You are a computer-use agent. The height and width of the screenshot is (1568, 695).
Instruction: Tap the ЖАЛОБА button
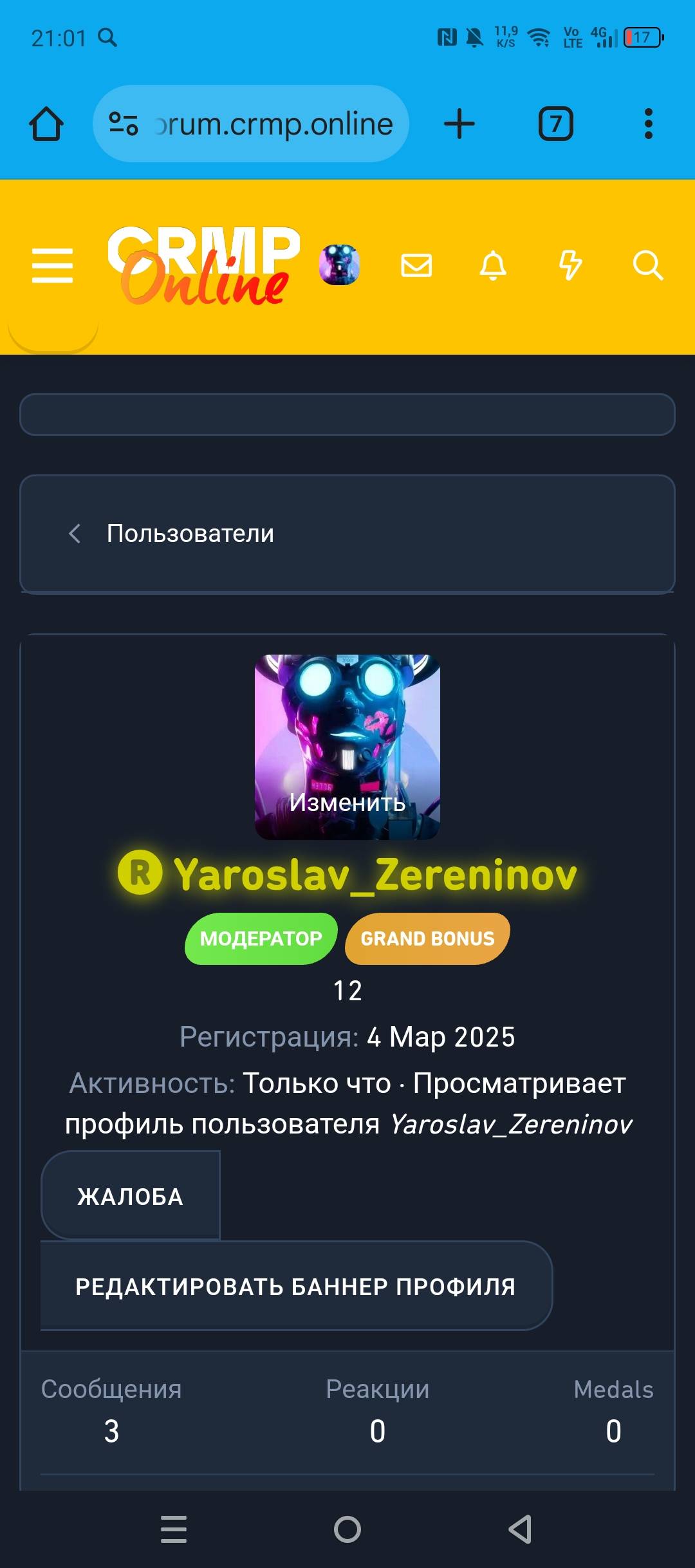click(x=131, y=1196)
